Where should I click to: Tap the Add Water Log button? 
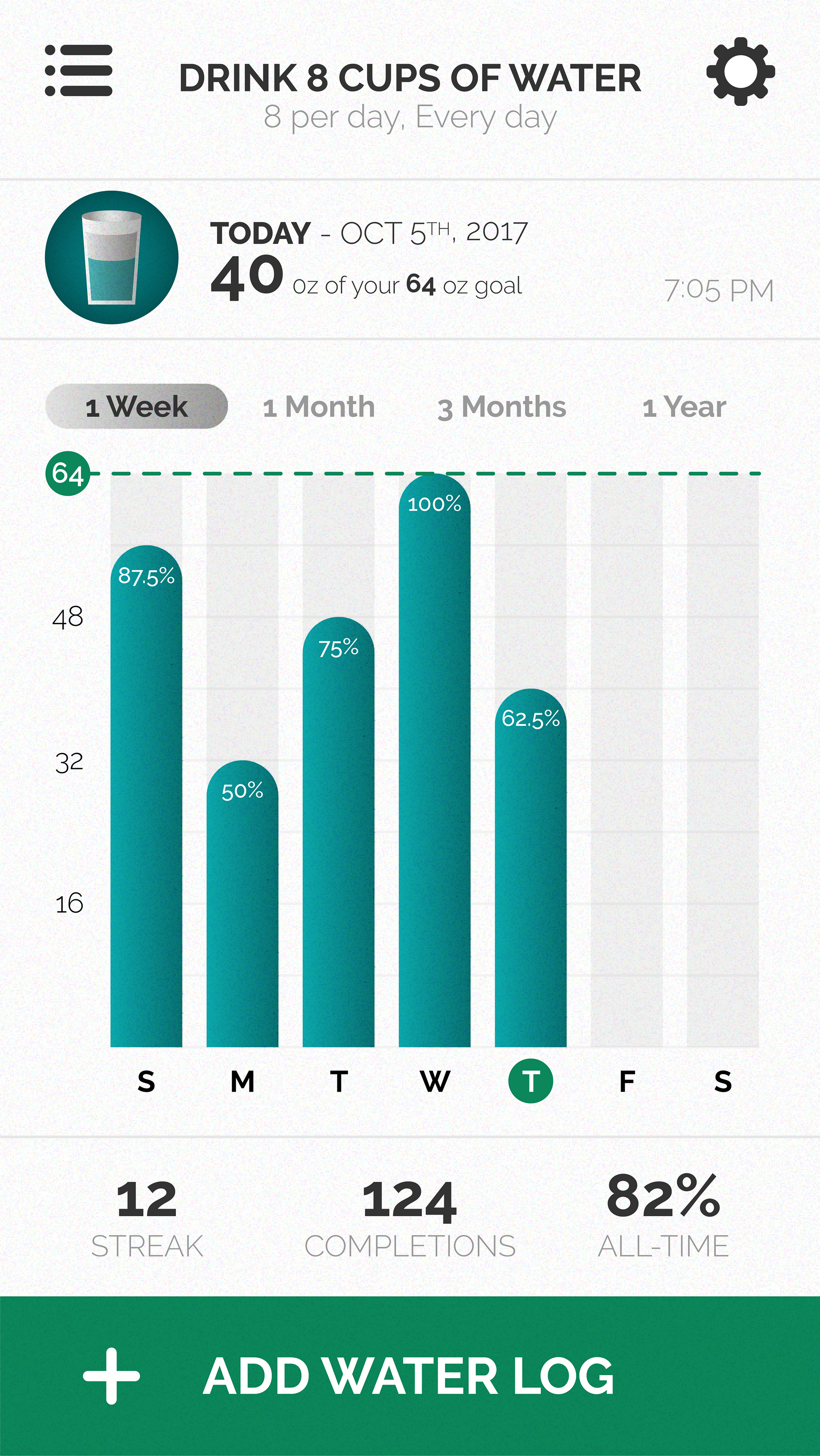[410, 1376]
